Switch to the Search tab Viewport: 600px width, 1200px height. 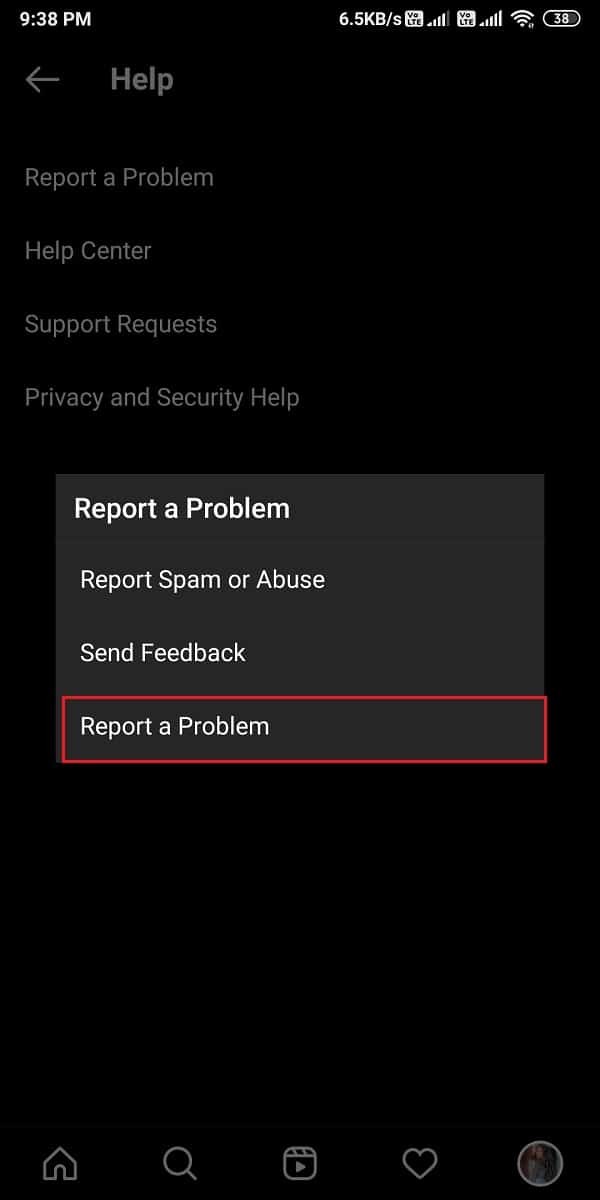[179, 1163]
